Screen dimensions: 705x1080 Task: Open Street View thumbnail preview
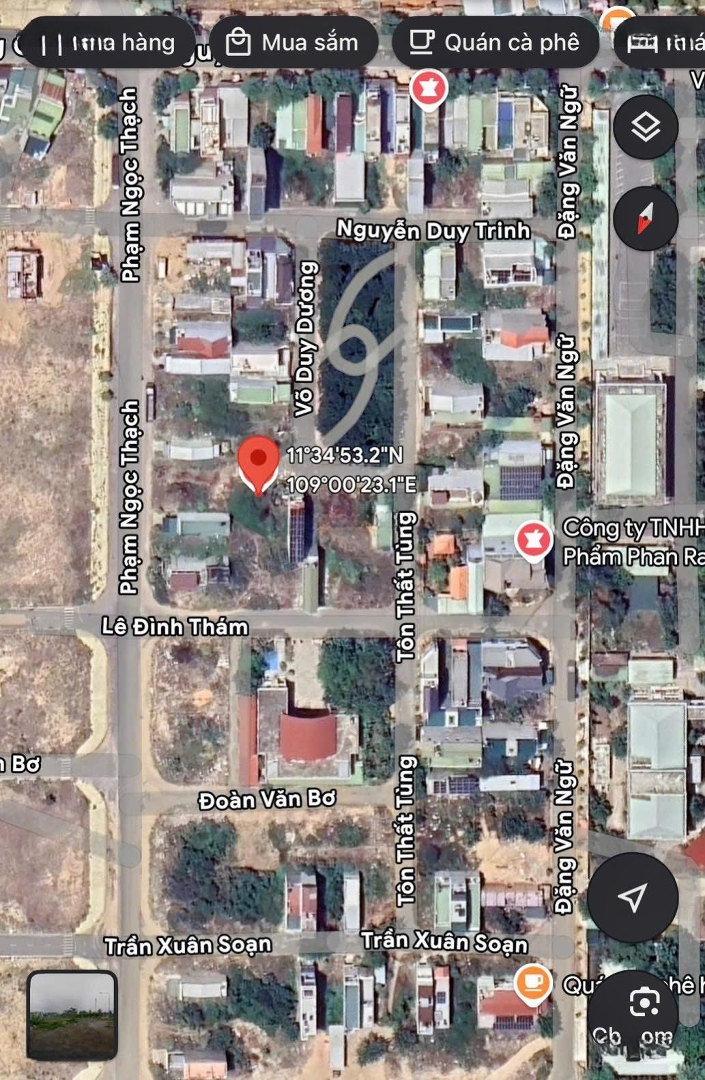(x=72, y=1015)
